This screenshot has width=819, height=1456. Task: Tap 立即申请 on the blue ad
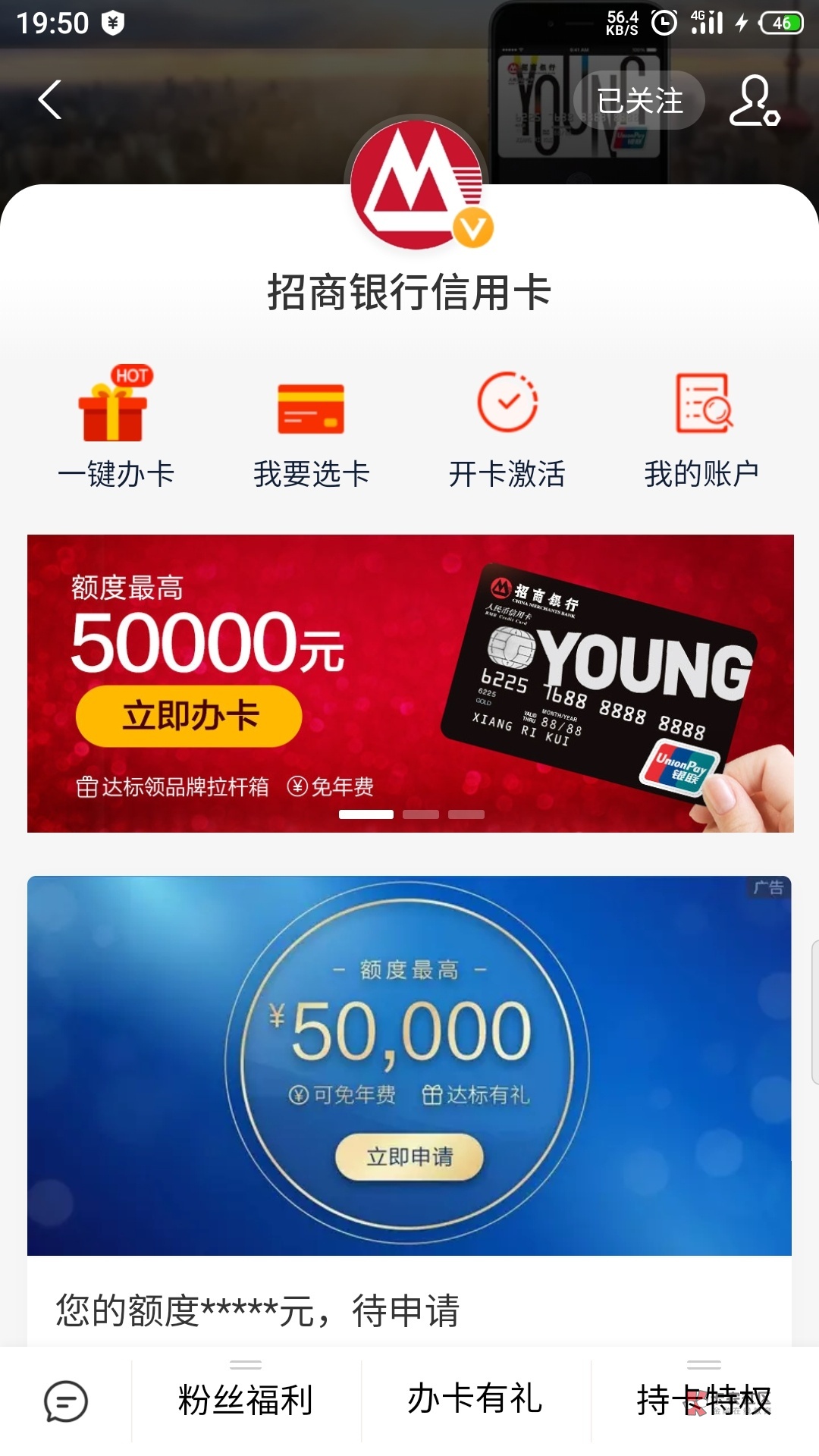point(409,1157)
